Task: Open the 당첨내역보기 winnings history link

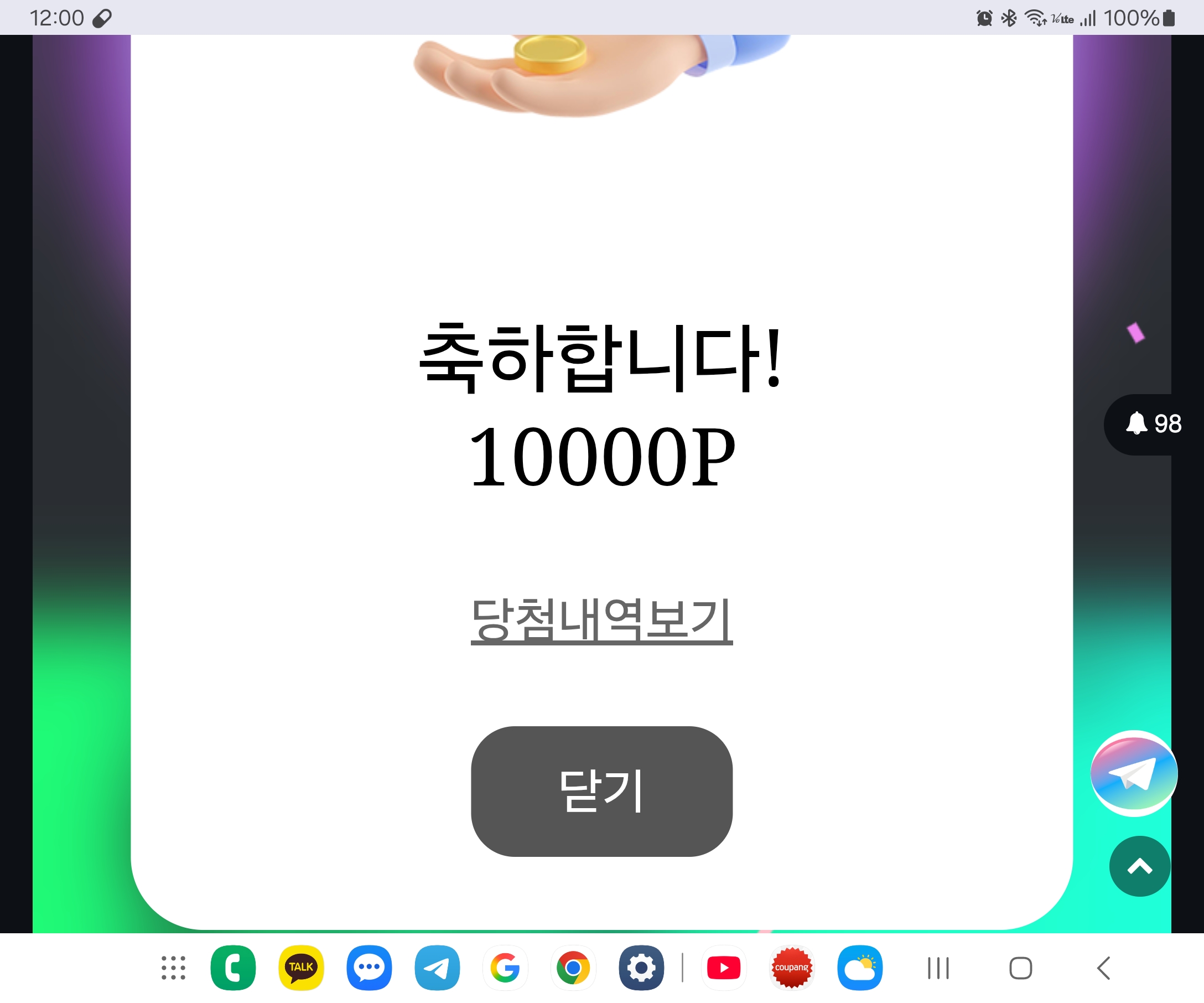Action: coord(601,621)
